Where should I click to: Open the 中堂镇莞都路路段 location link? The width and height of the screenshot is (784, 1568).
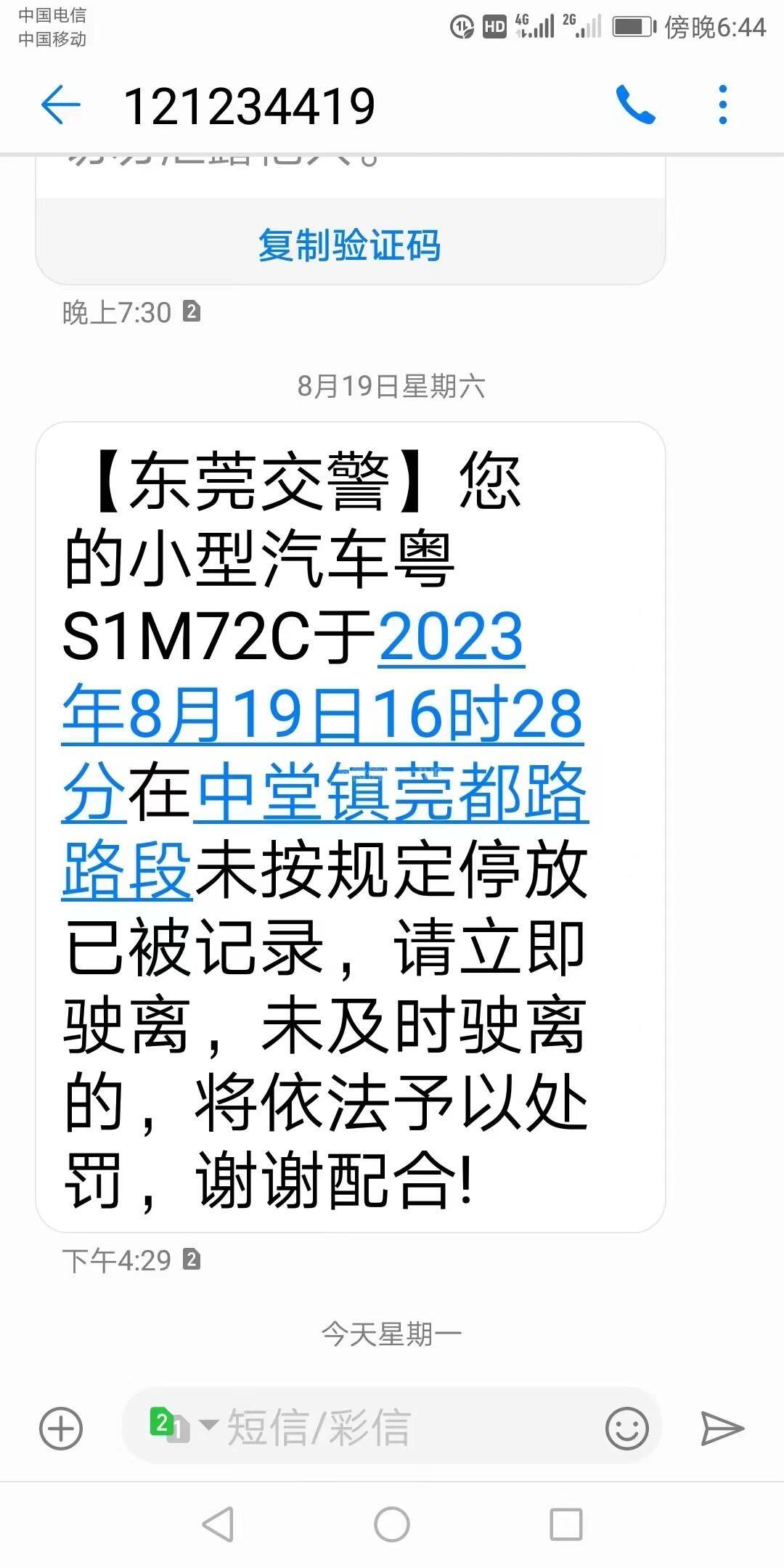click(325, 831)
